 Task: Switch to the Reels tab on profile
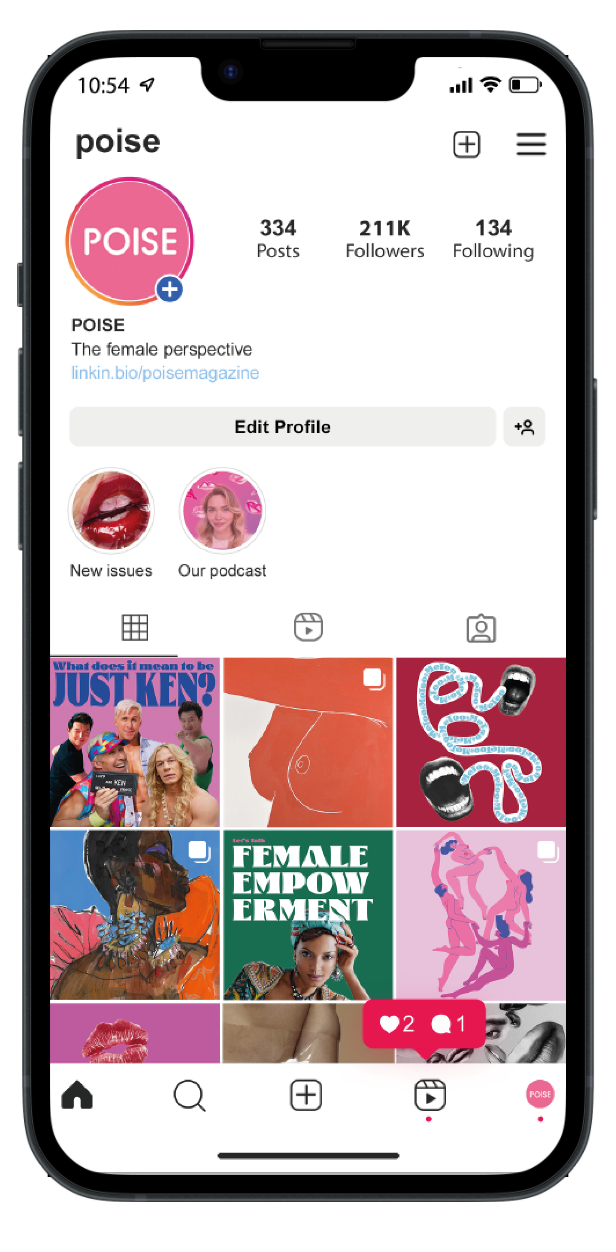(308, 628)
